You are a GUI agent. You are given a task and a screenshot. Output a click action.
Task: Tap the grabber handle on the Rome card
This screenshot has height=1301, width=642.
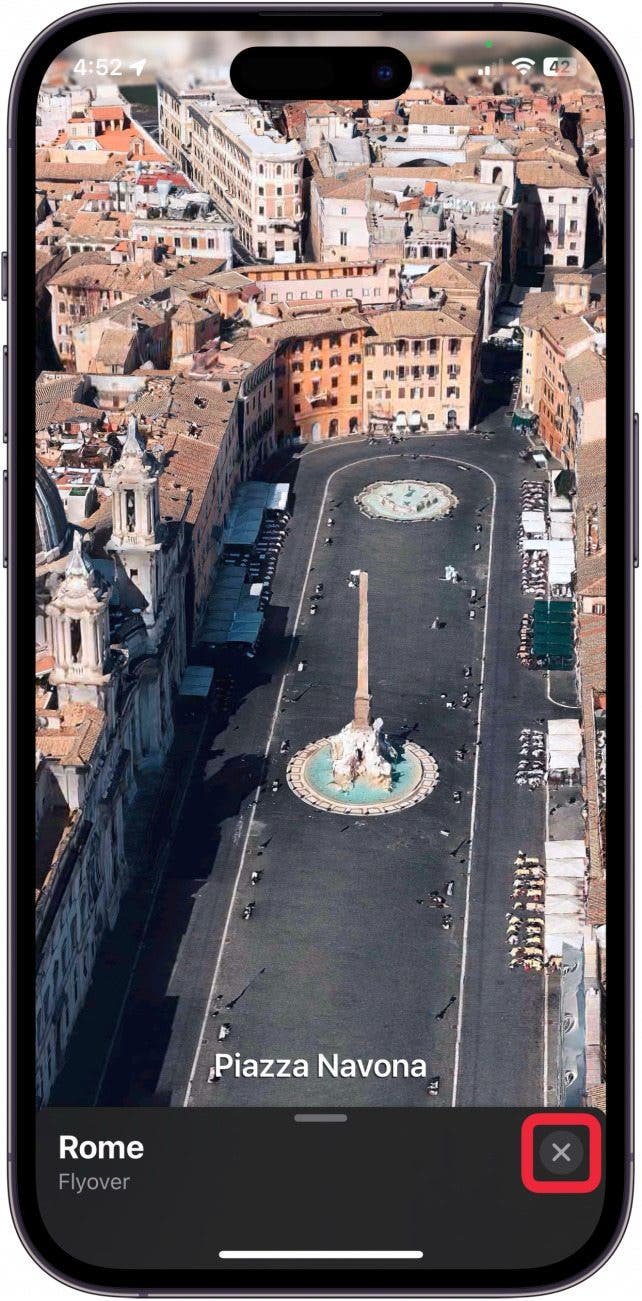(321, 1118)
